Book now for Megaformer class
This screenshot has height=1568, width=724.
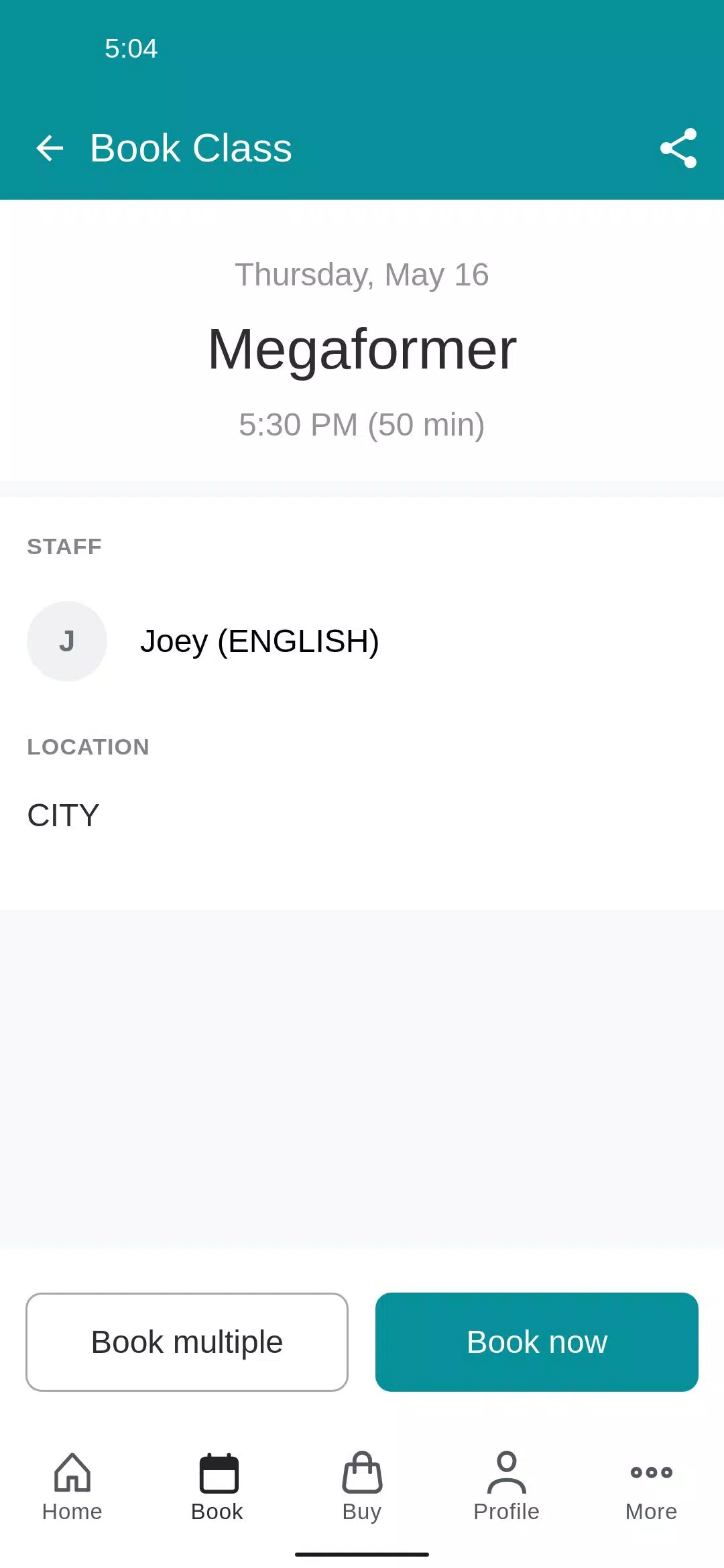537,1342
